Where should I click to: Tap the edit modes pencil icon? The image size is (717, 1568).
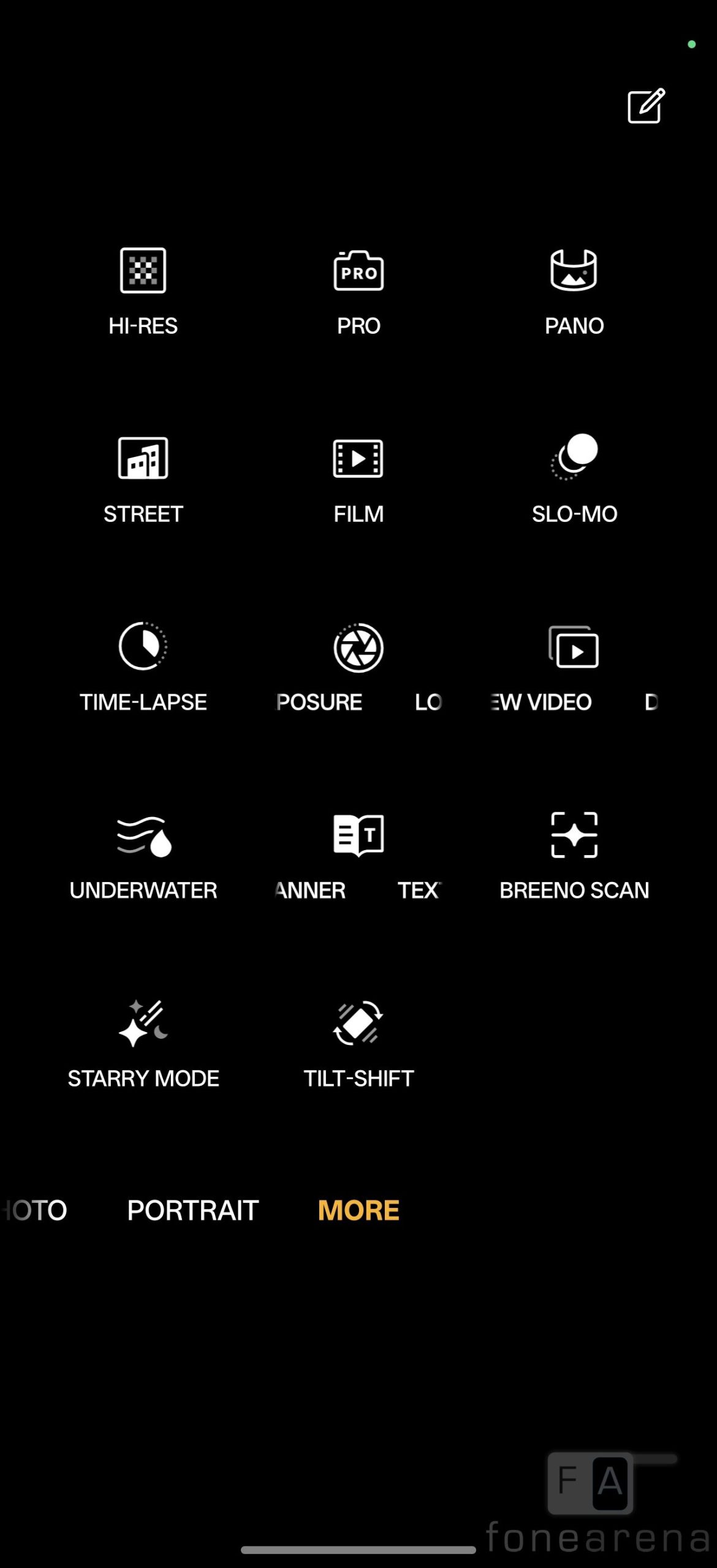click(x=646, y=106)
